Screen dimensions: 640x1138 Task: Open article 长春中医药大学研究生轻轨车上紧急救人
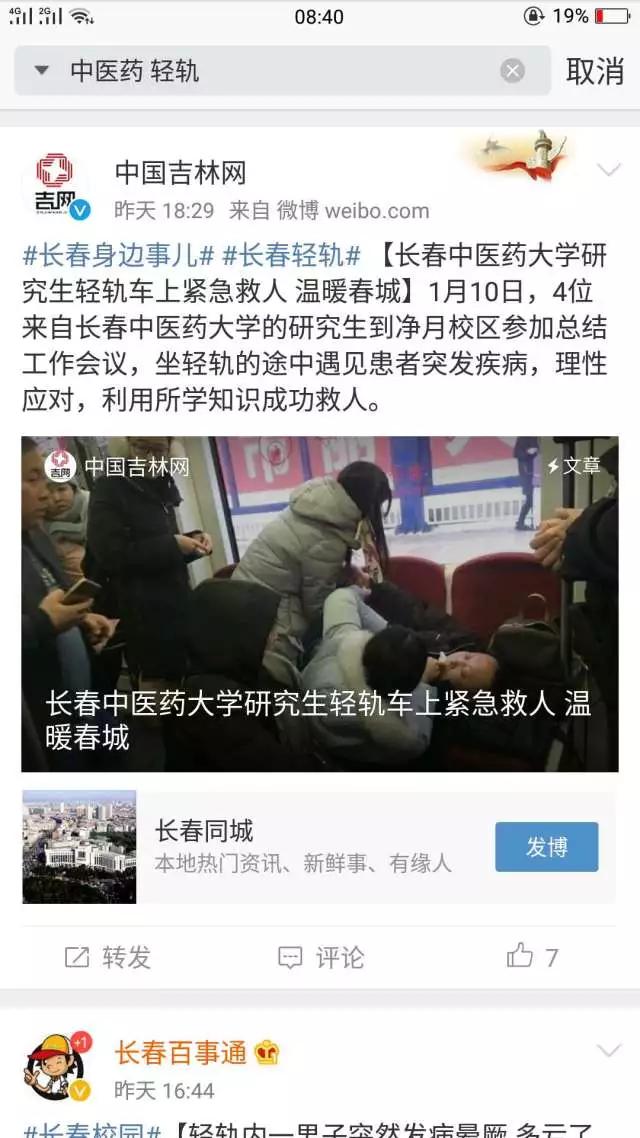(320, 603)
